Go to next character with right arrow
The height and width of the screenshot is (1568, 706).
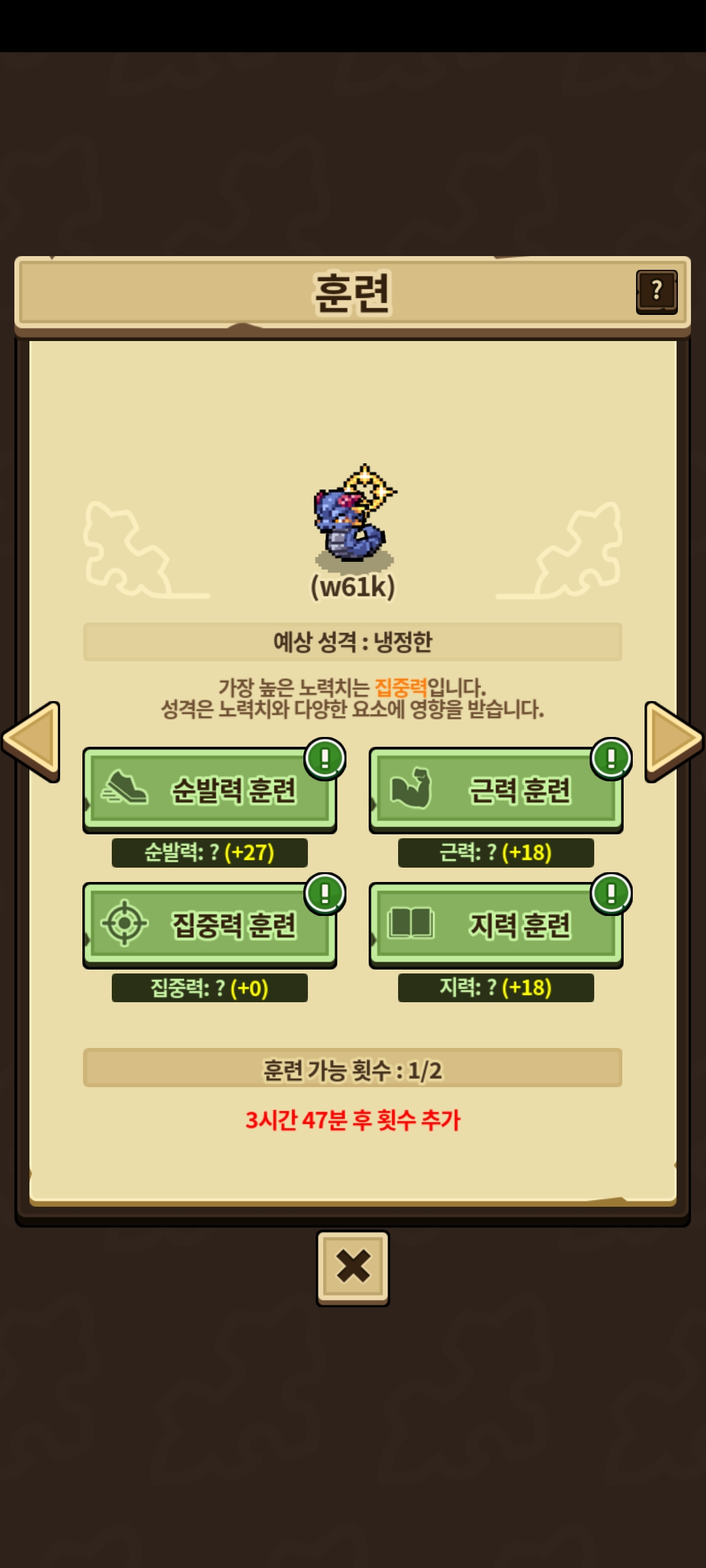click(673, 741)
